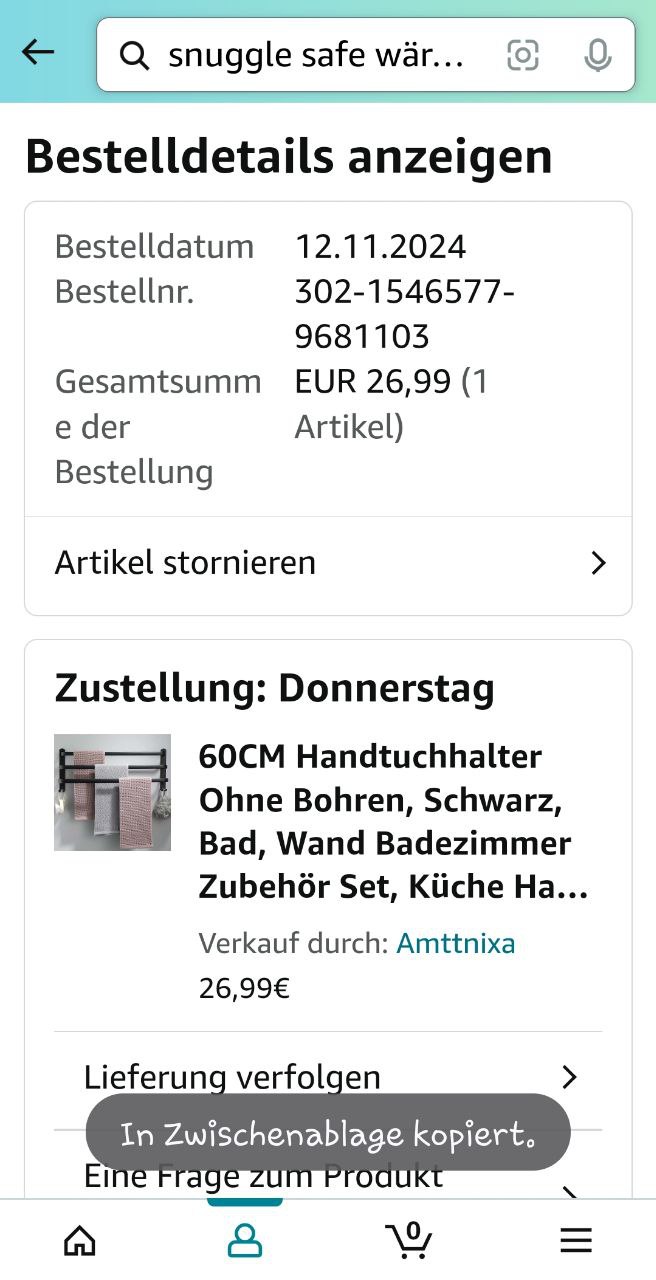Open seller Amttnixa's page
Image resolution: width=656 pixels, height=1280 pixels.
click(x=455, y=943)
